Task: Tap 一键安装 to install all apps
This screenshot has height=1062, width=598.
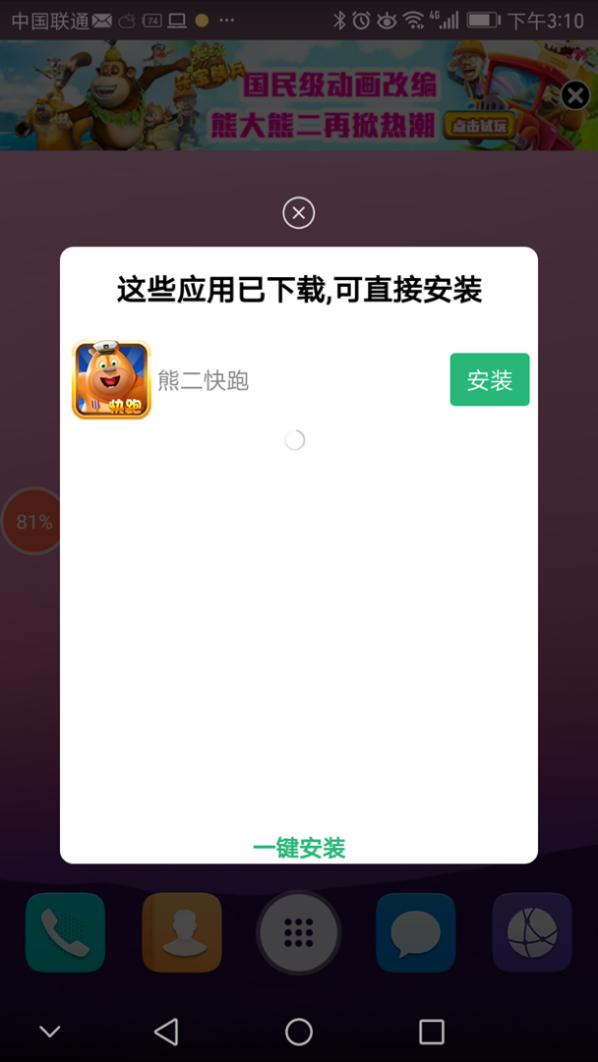Action: pos(299,848)
